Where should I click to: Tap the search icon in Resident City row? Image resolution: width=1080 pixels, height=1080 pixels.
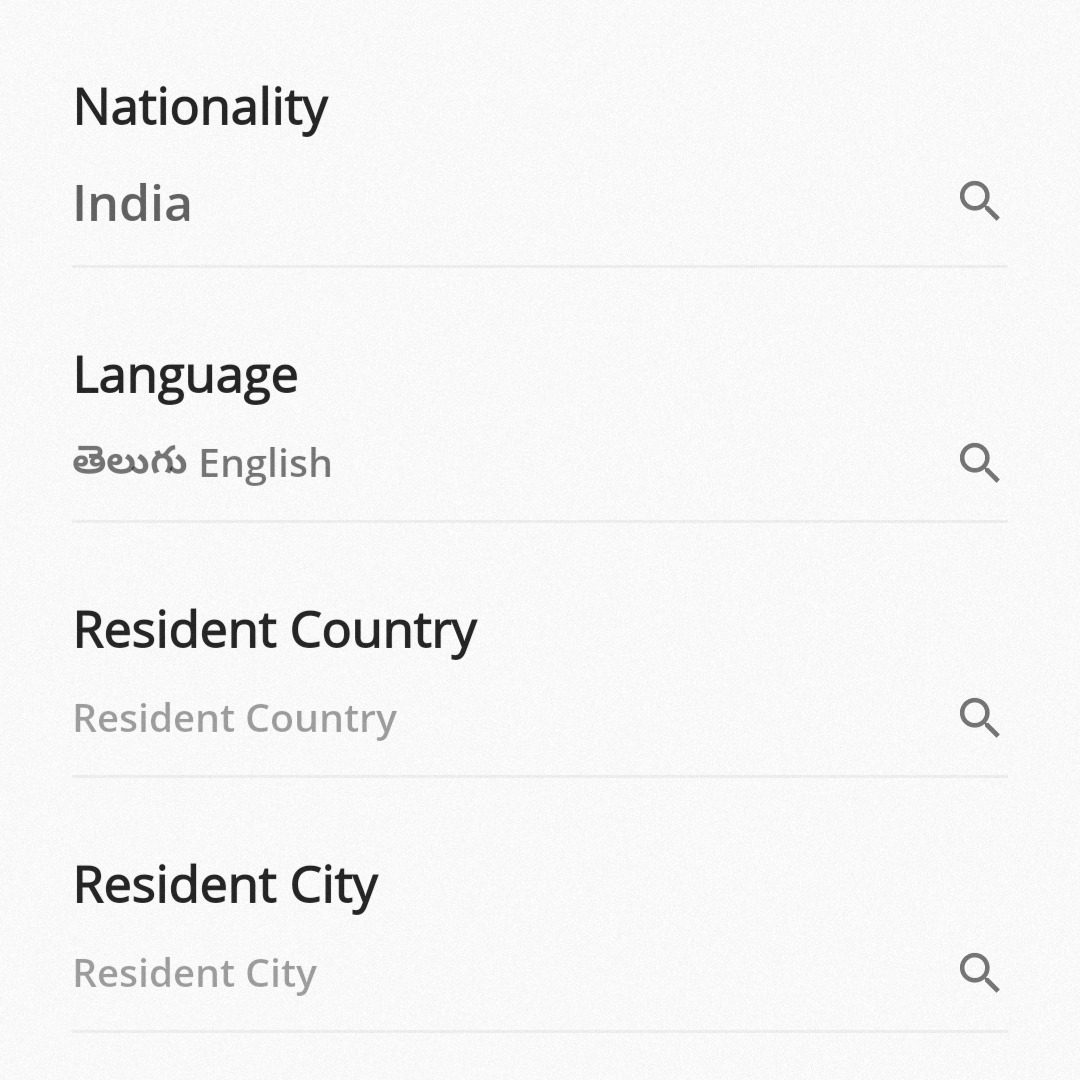click(979, 973)
